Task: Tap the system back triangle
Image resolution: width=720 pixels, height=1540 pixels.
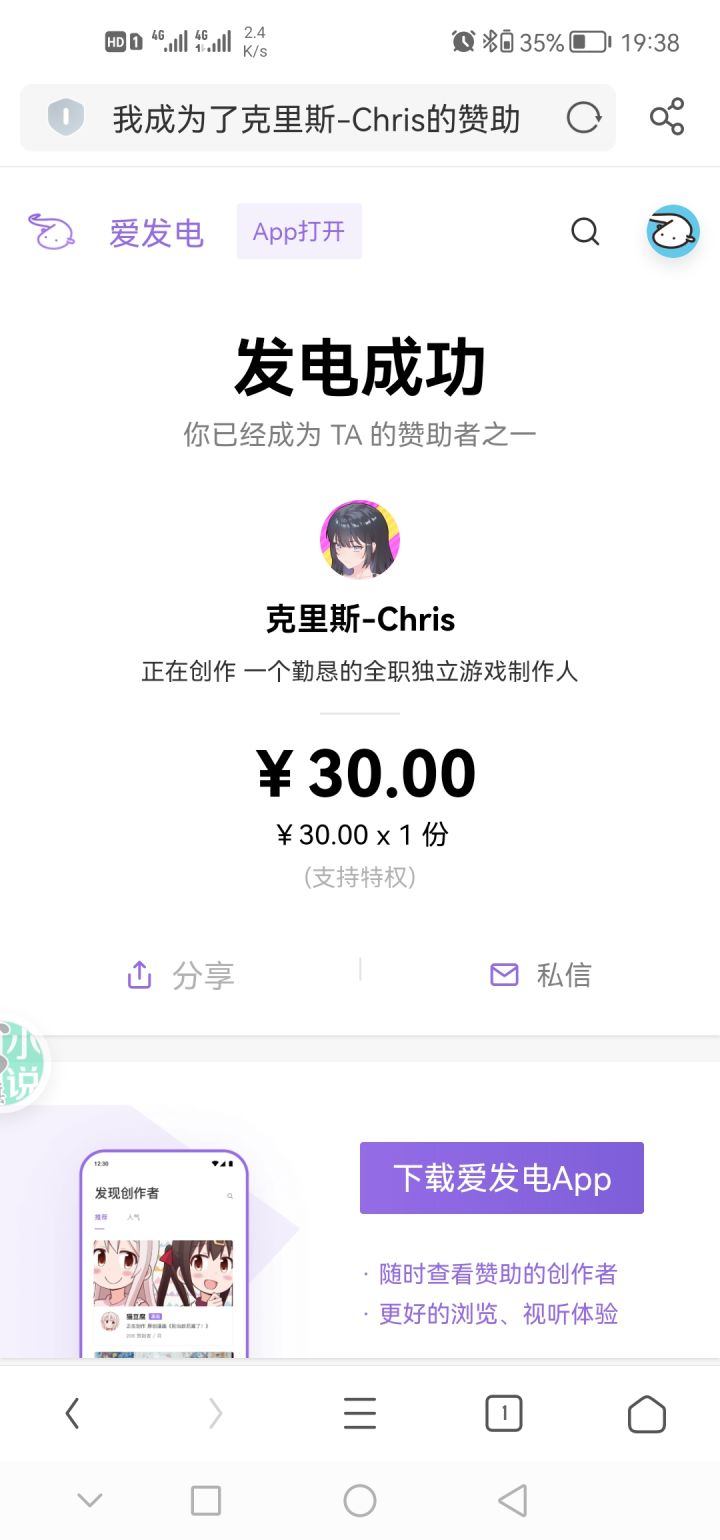Action: point(512,1500)
